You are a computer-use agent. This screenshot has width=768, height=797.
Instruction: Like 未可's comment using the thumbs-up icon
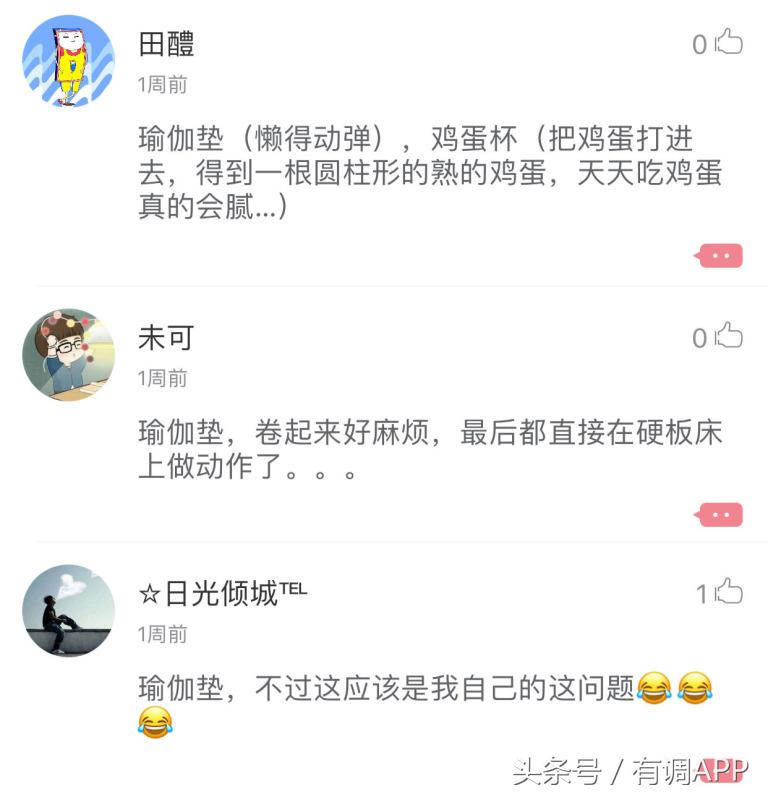tap(732, 338)
